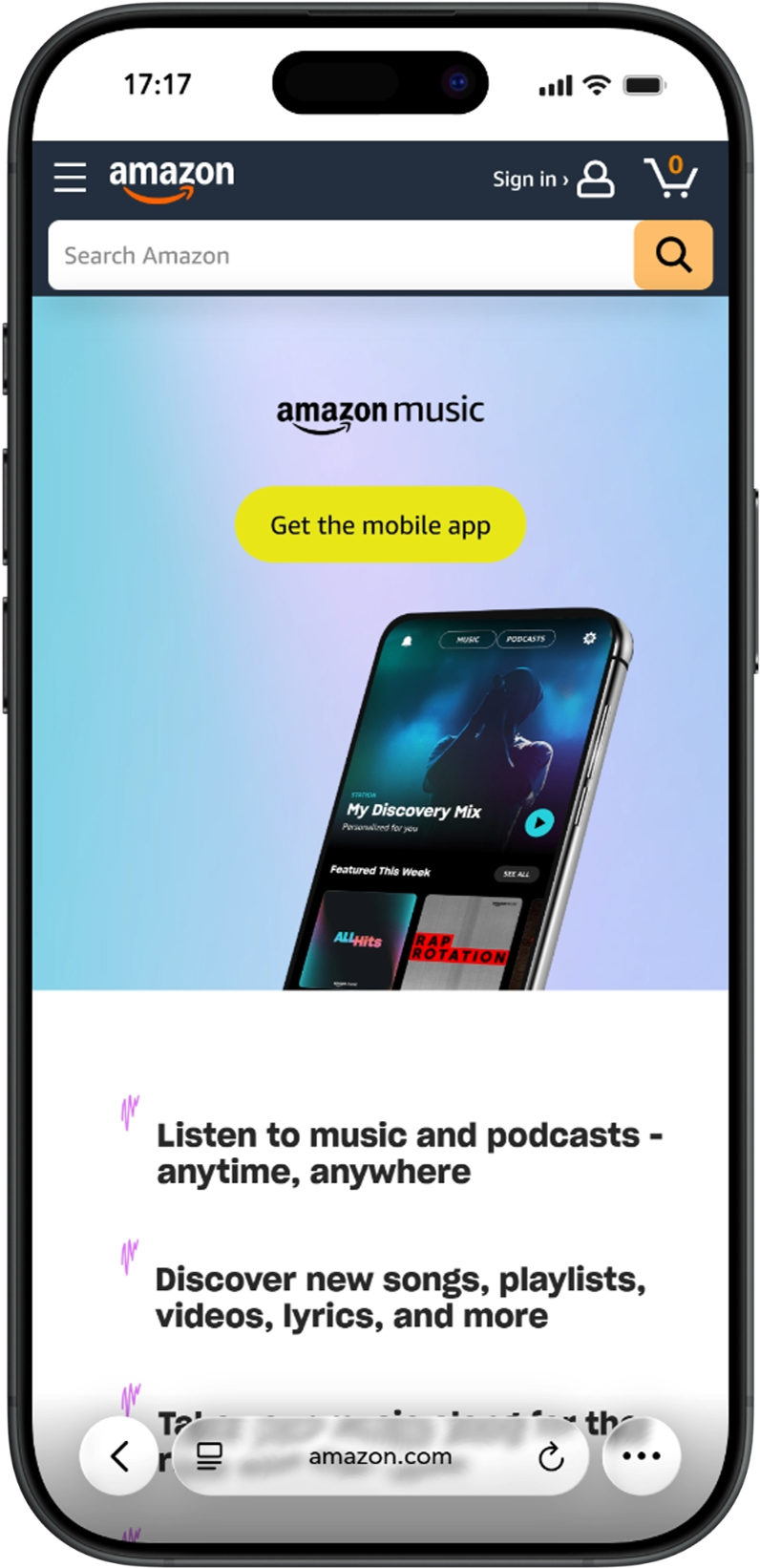Image resolution: width=760 pixels, height=1568 pixels.
Task: Open the page settings icon in address bar
Action: click(209, 1456)
